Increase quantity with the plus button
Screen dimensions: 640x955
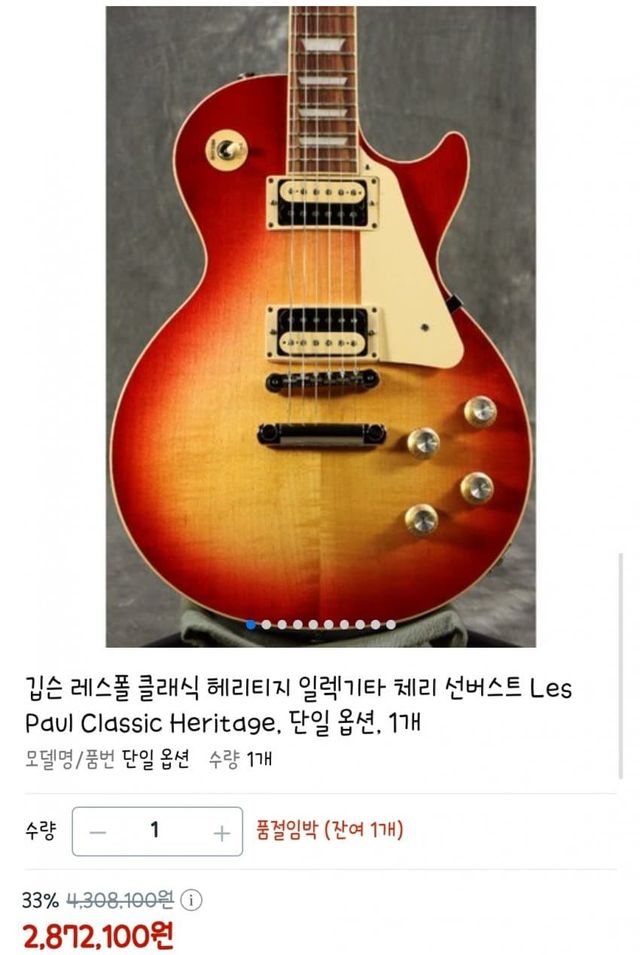pos(221,832)
